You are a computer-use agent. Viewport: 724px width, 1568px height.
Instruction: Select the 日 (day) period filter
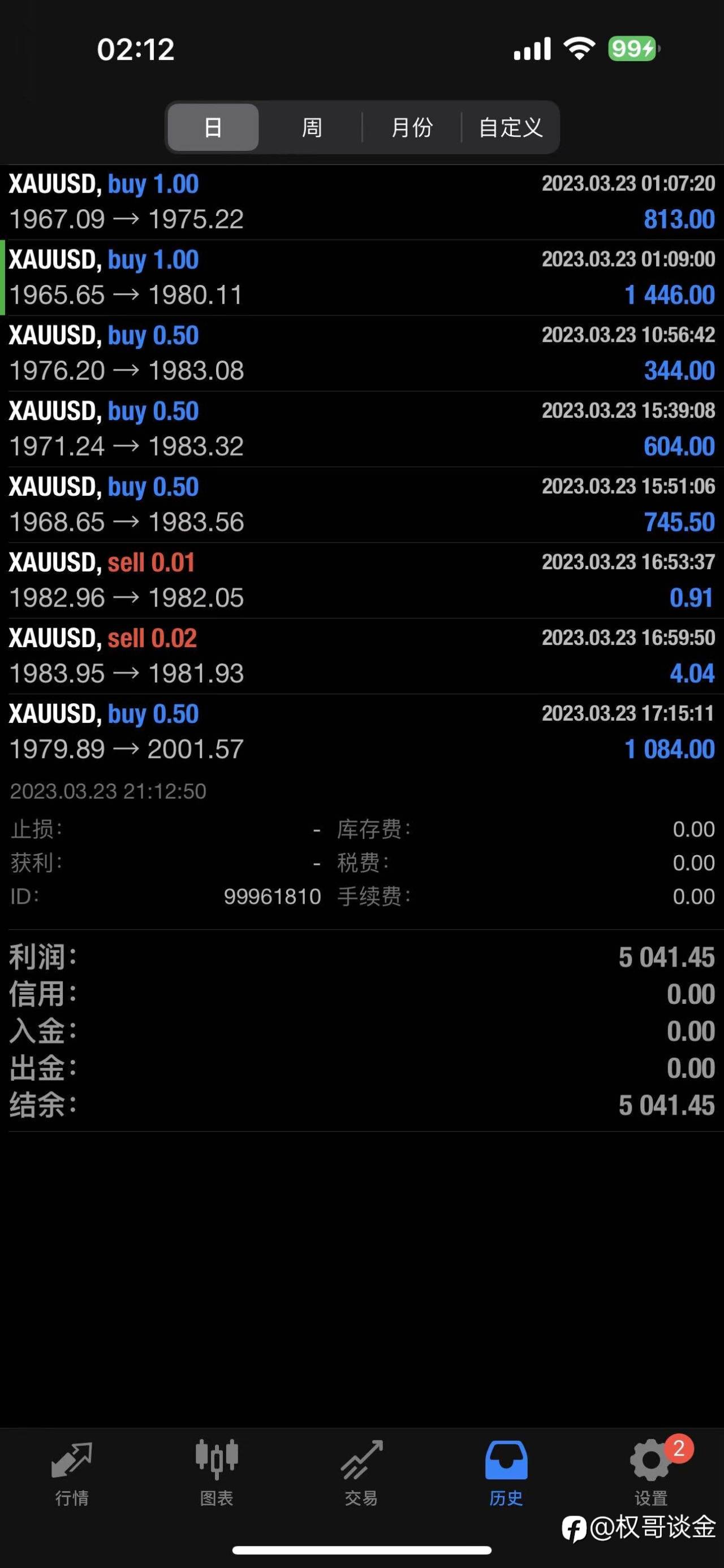[213, 127]
